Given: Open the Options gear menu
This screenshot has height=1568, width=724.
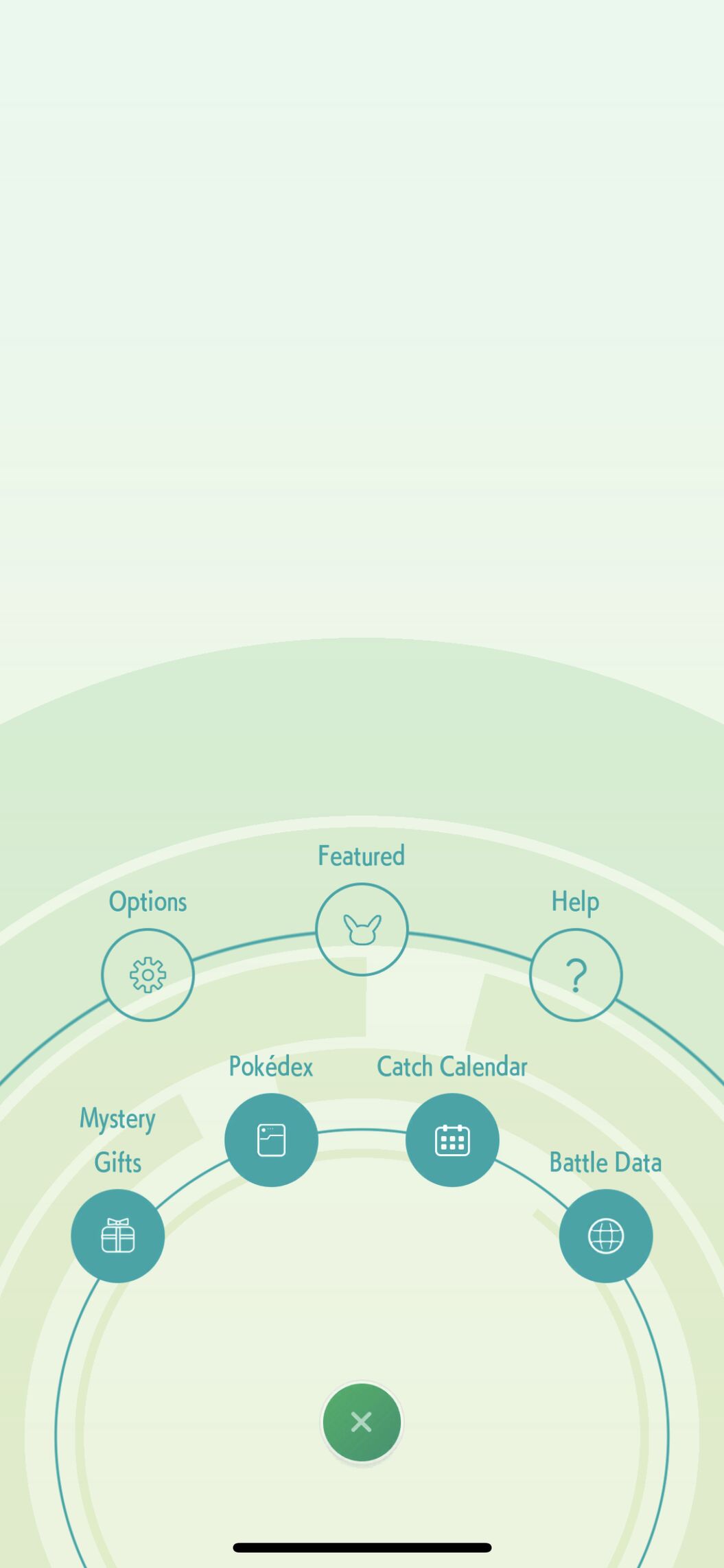Looking at the screenshot, I should point(148,975).
